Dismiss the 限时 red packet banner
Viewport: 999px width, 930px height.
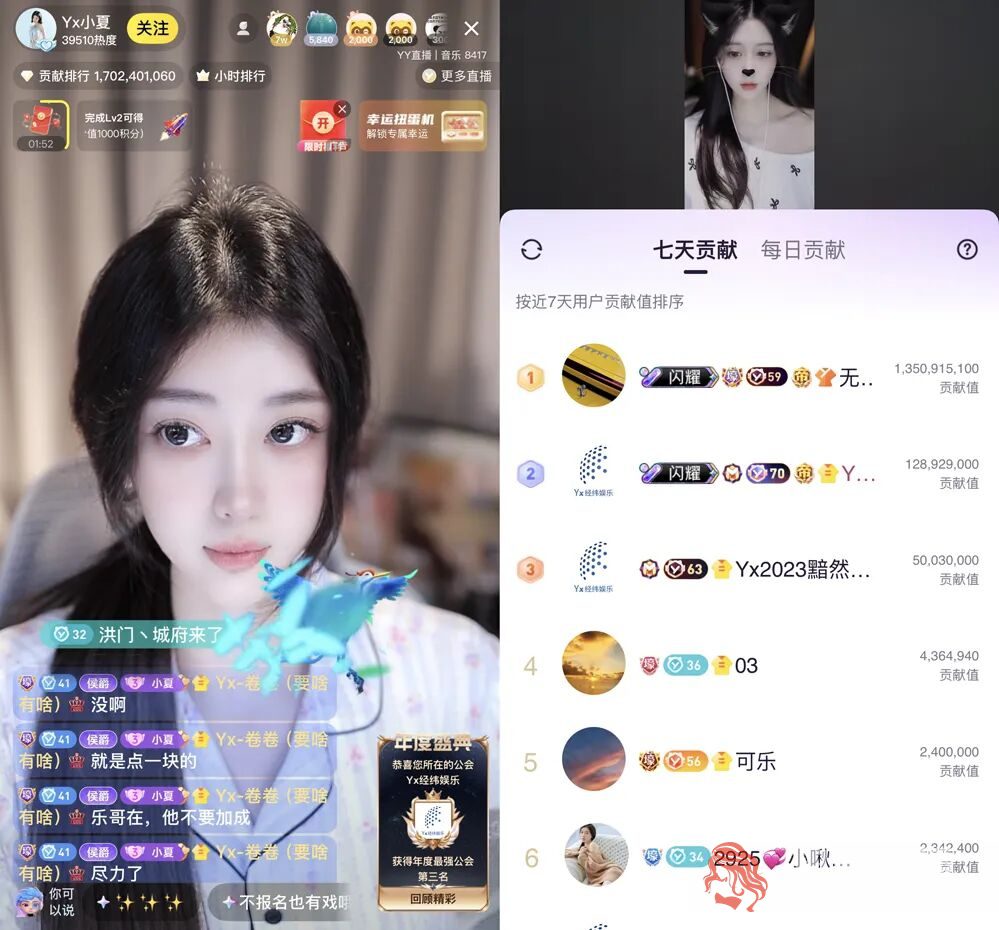click(342, 109)
